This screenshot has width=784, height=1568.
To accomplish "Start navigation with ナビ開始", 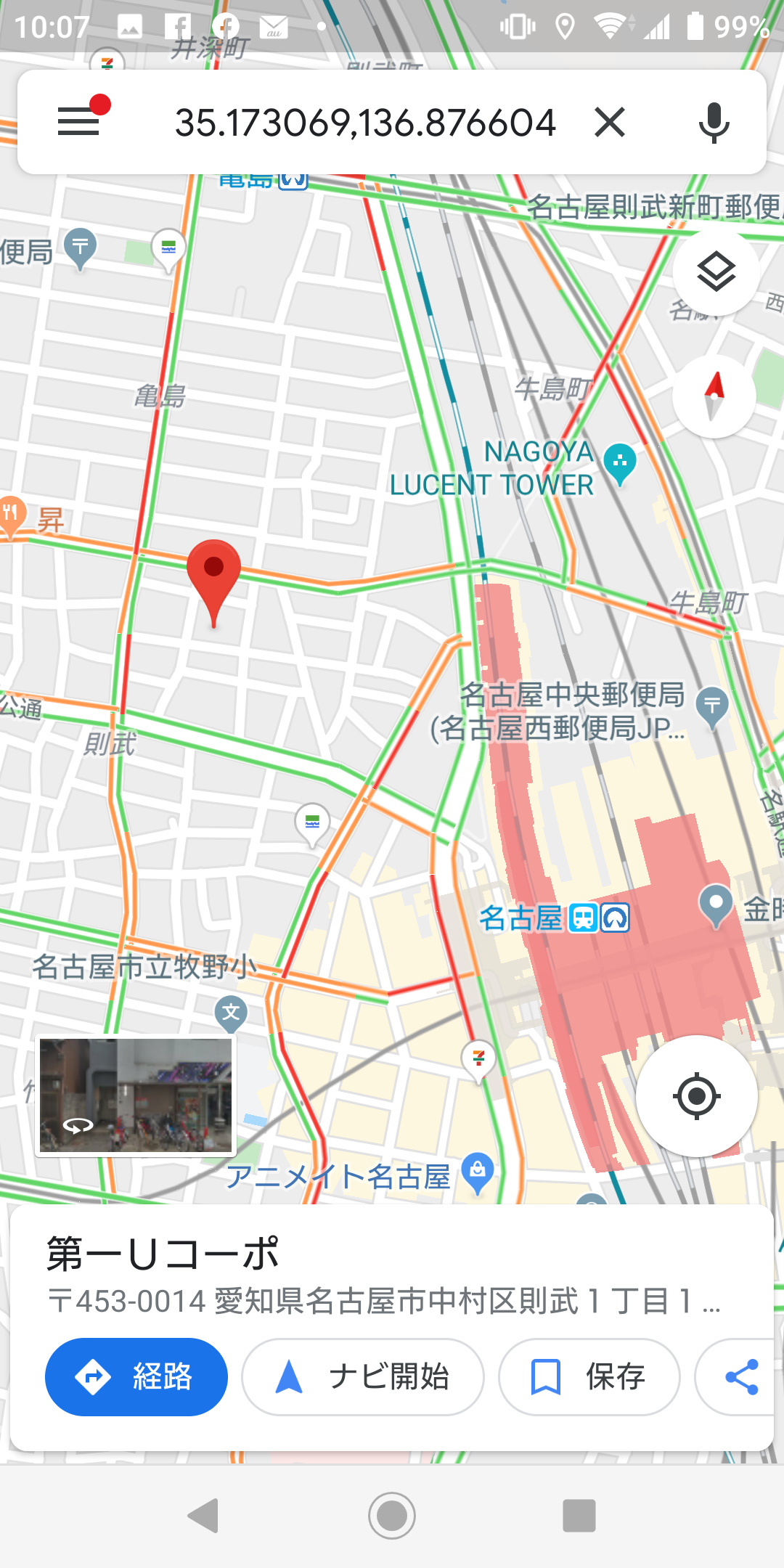I will [363, 1377].
